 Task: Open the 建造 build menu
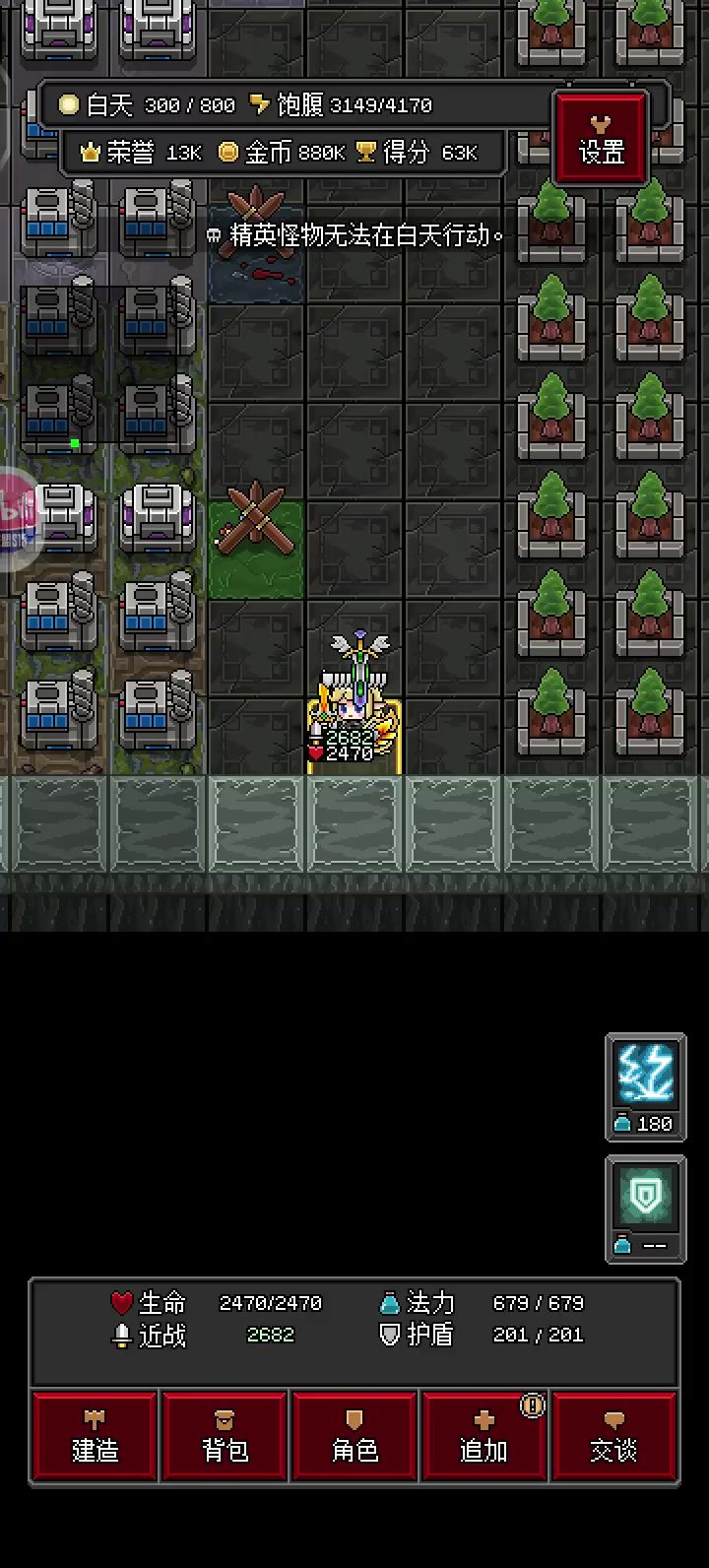coord(95,1436)
